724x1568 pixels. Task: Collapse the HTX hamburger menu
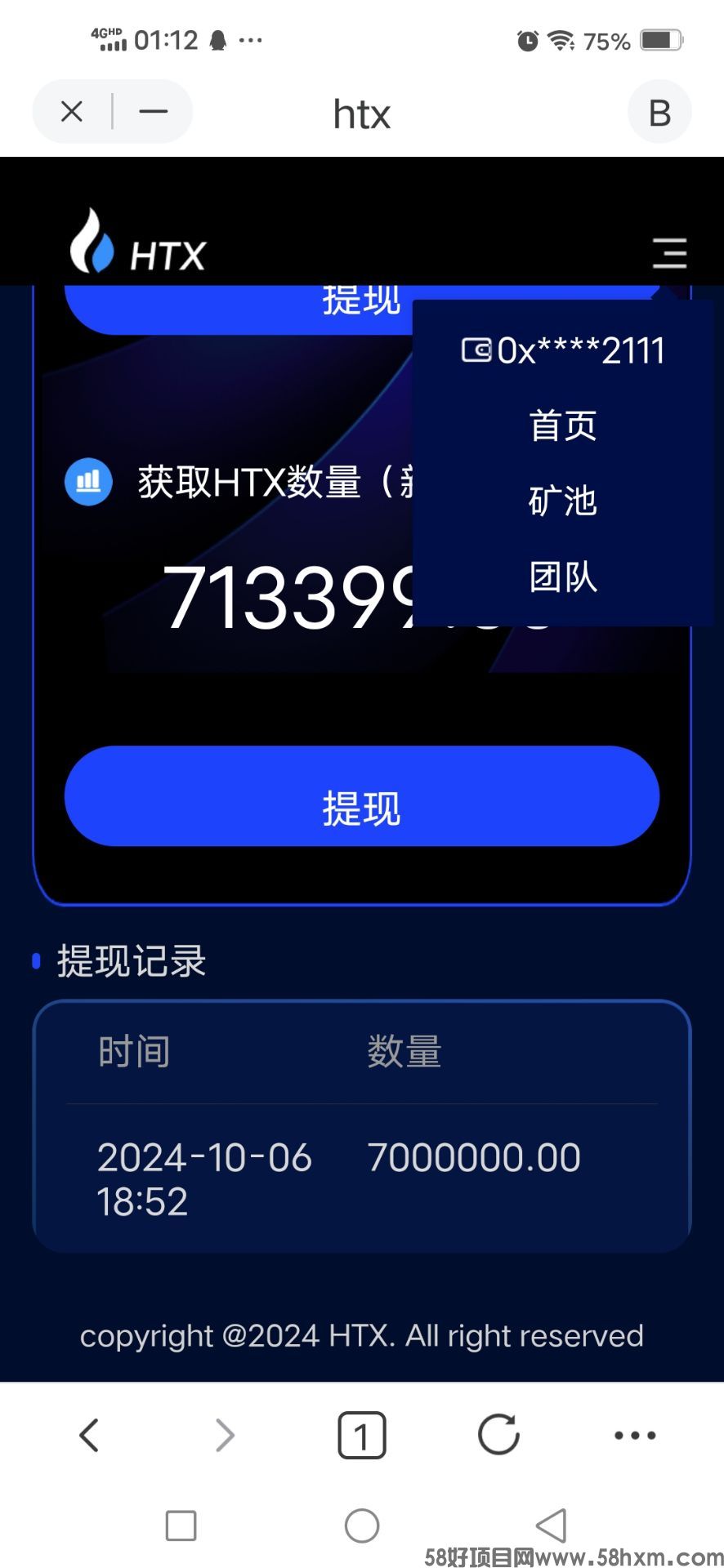pyautogui.click(x=669, y=253)
